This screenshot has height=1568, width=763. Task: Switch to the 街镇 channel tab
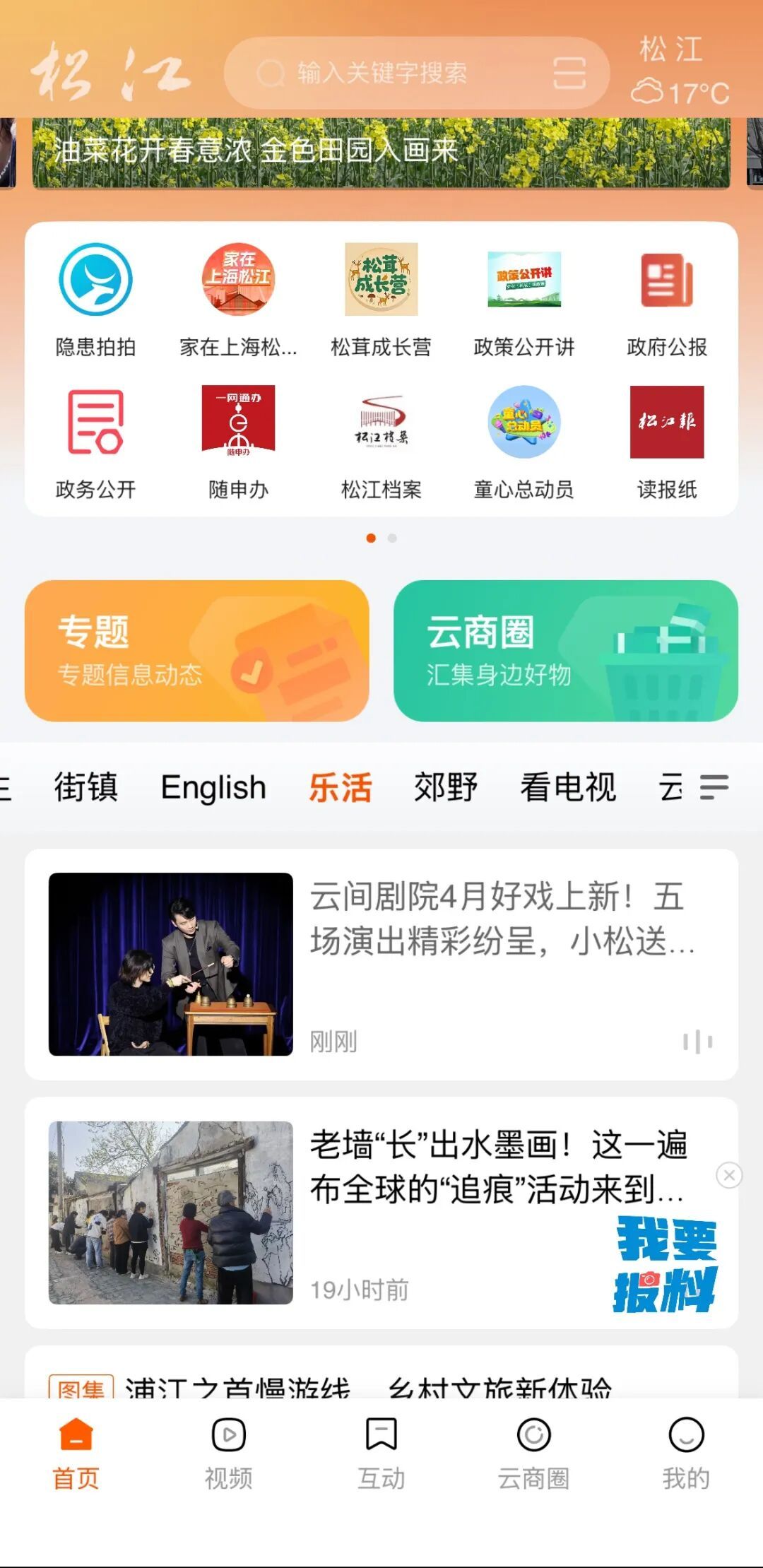[85, 787]
